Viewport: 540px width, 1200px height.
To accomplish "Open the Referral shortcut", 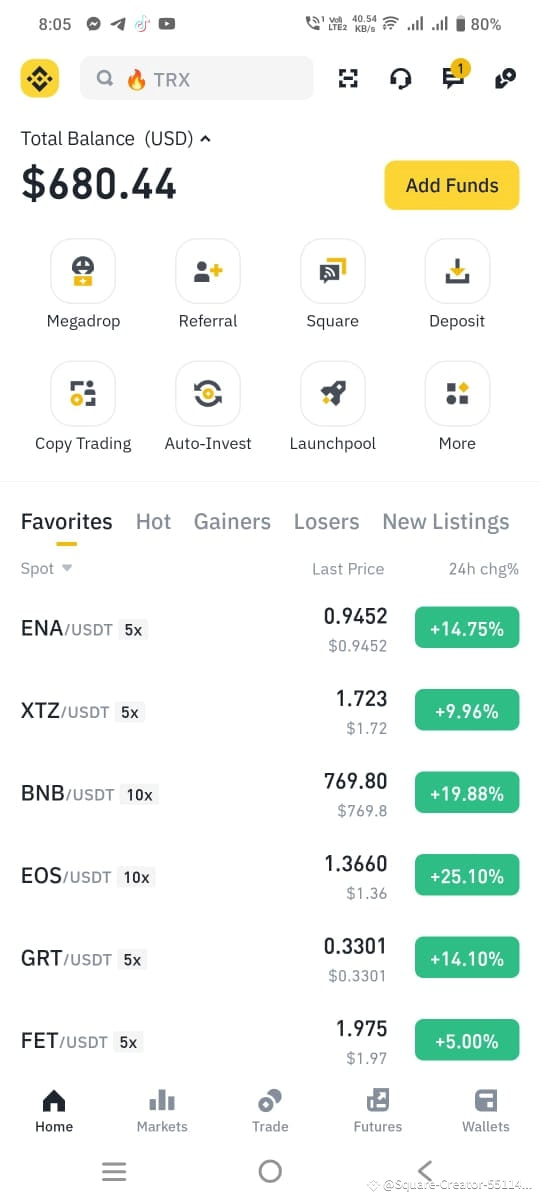I will coord(208,285).
